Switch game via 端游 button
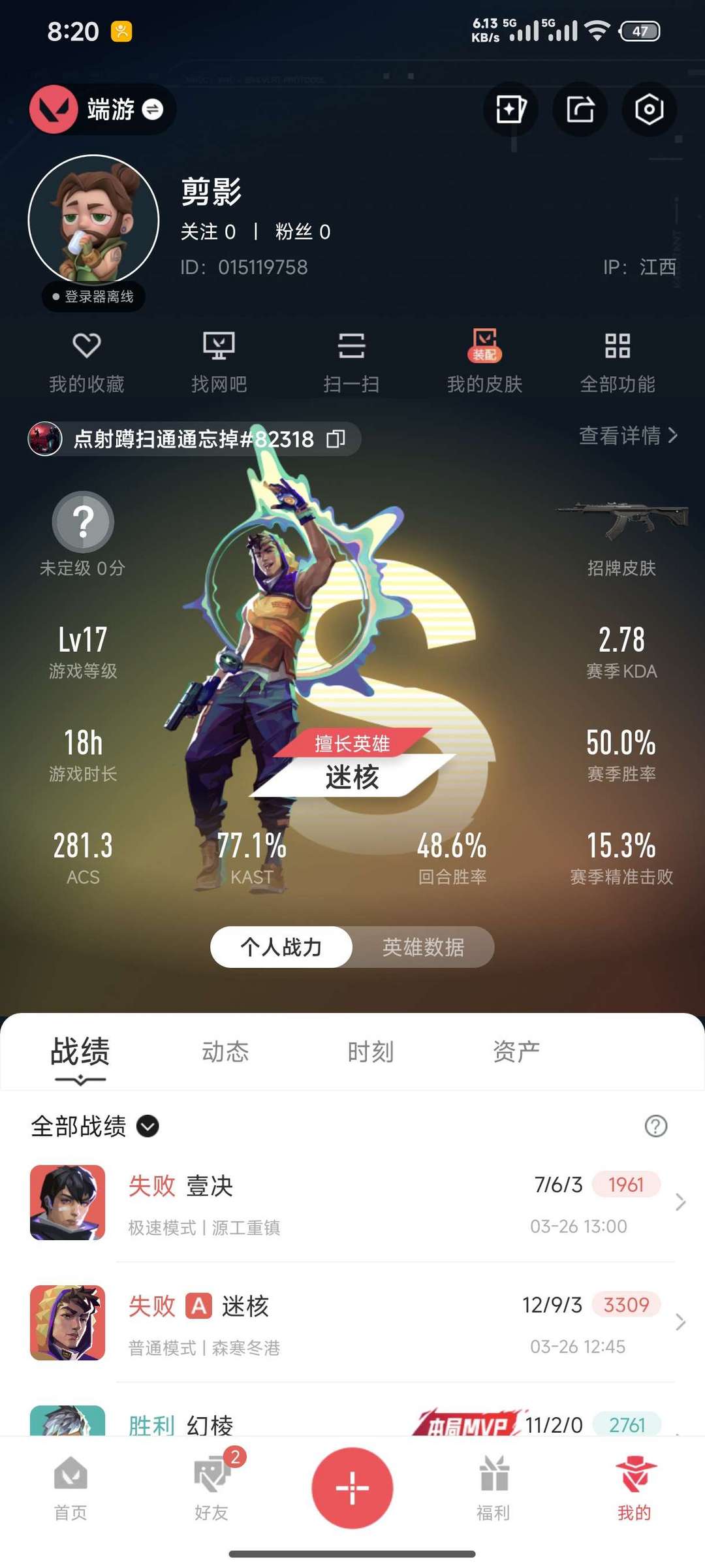705x1568 pixels. coord(102,109)
